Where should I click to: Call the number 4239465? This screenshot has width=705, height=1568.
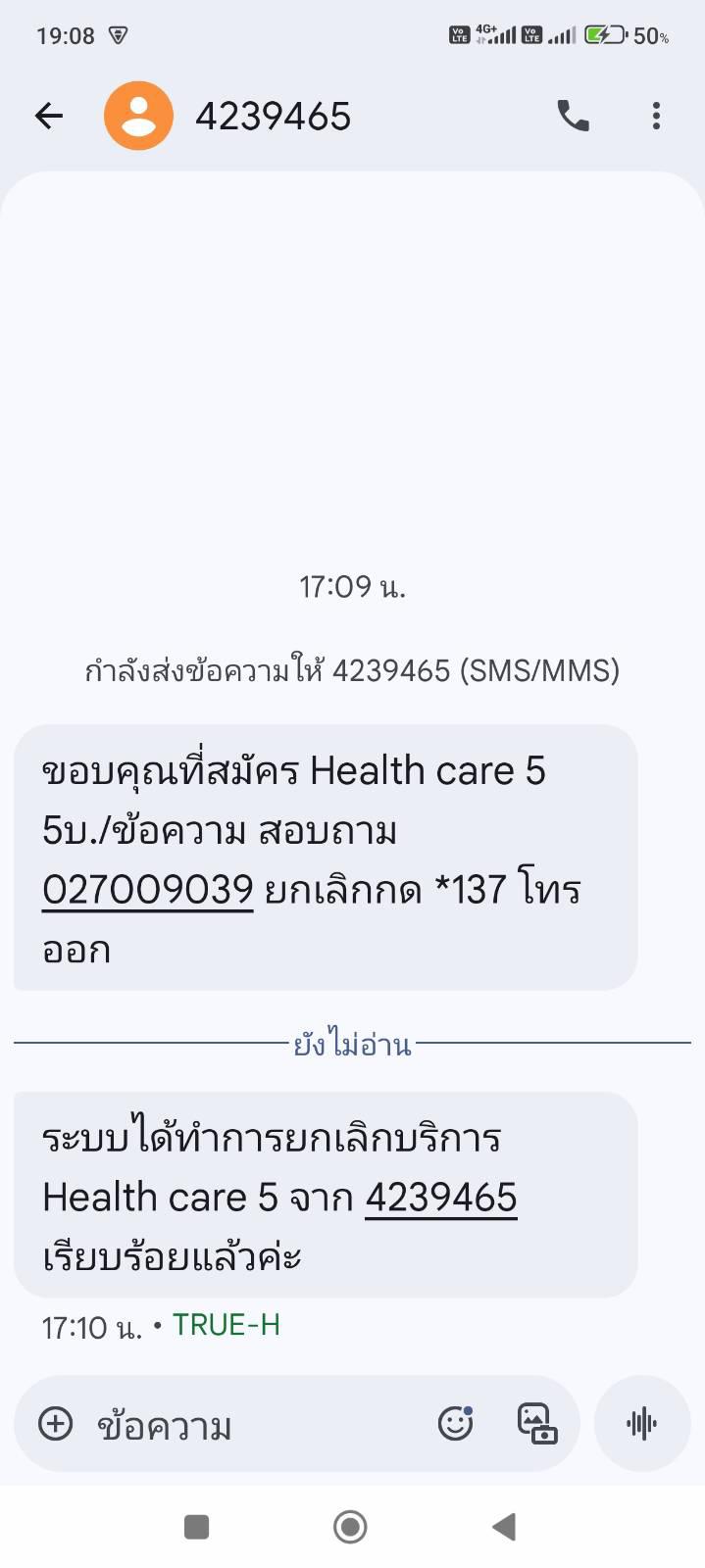(x=573, y=117)
